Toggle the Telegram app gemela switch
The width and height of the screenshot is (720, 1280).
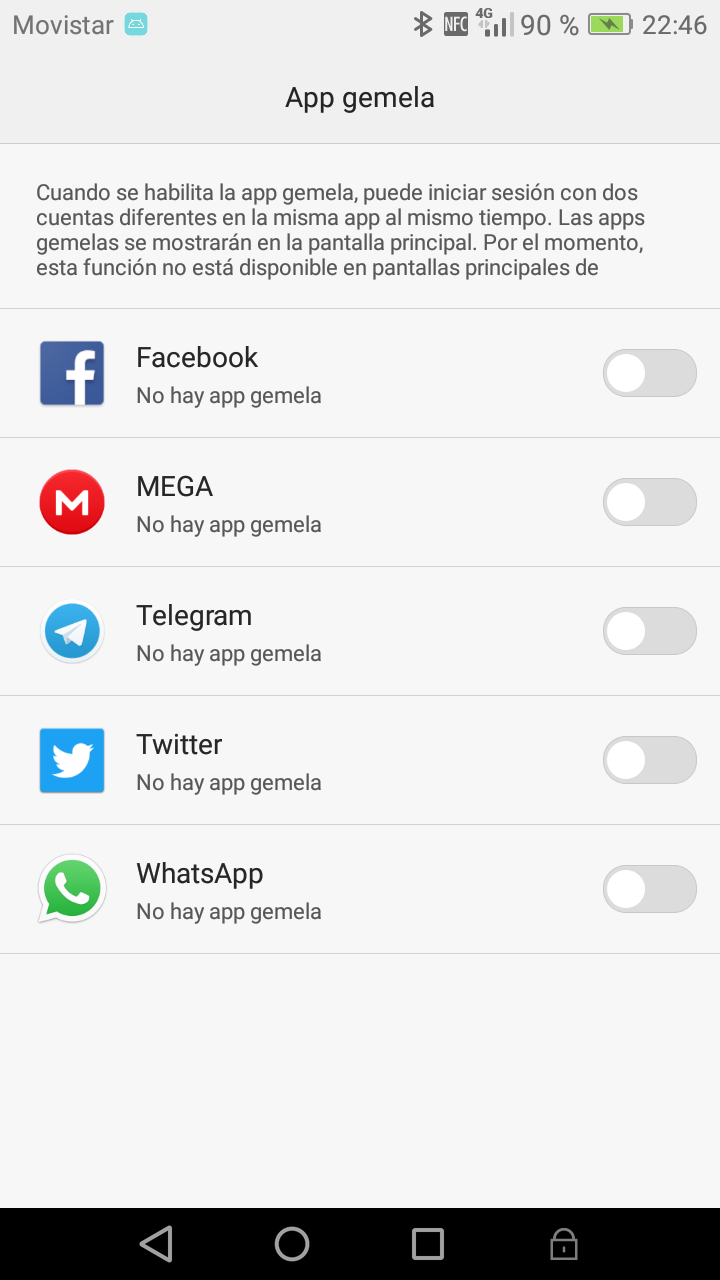[649, 631]
